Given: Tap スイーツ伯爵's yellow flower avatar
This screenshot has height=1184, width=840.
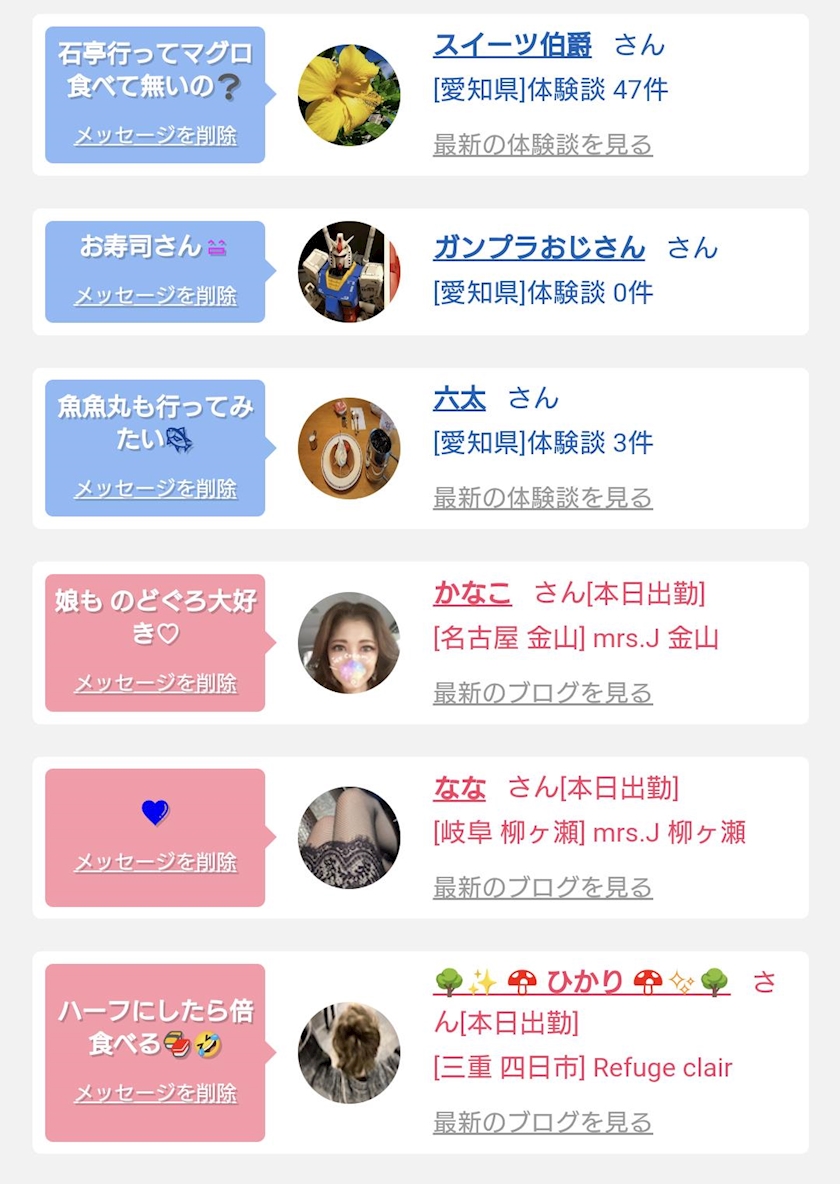Looking at the screenshot, I should 349,95.
